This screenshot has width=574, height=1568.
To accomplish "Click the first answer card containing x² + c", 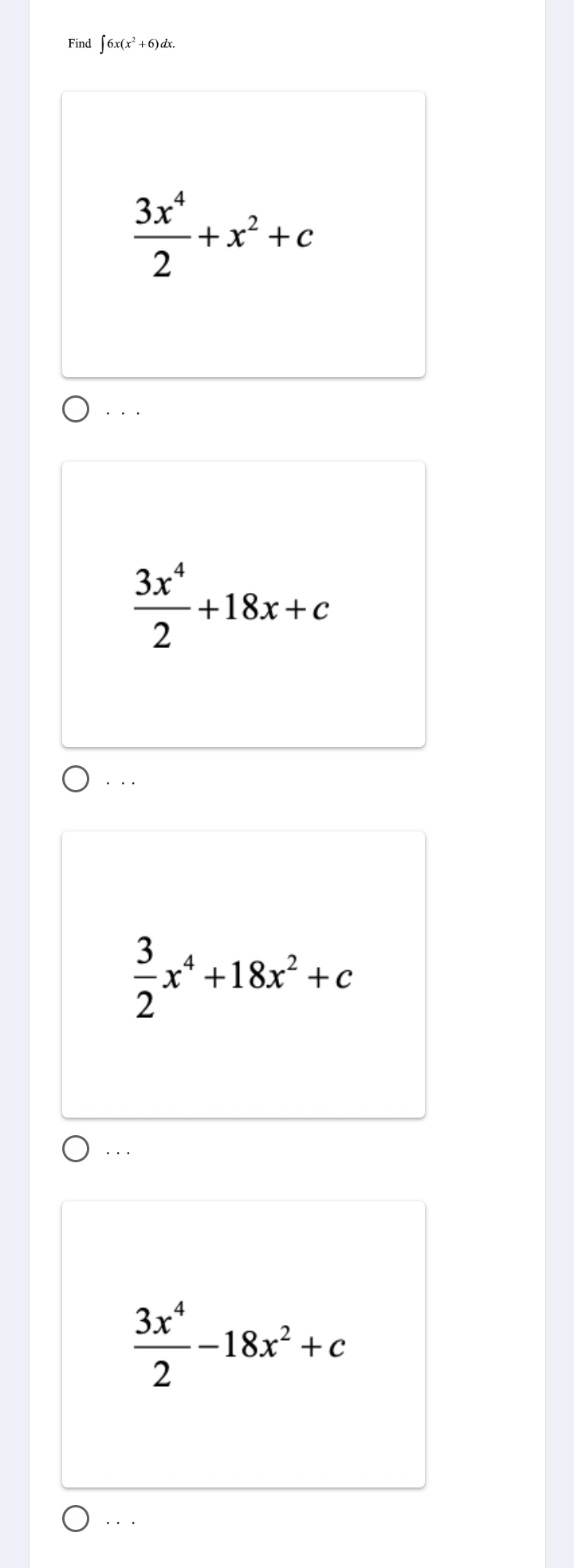I will (244, 234).
